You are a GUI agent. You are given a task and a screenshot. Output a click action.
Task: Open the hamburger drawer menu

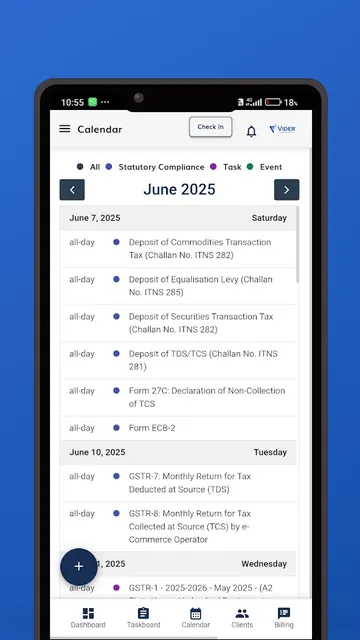tap(64, 129)
